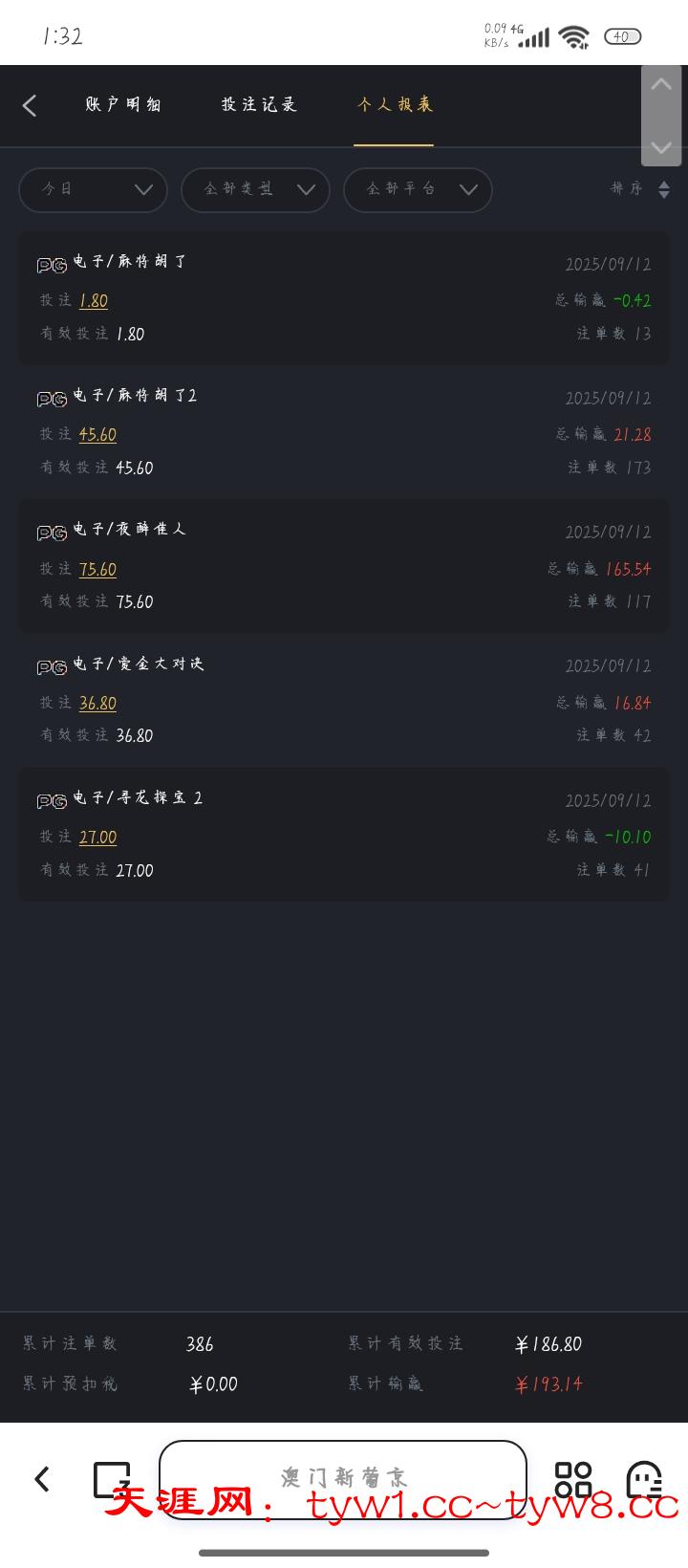View the 75.60 bet amount for 夜醉佳人
The width and height of the screenshot is (688, 1568).
tap(97, 569)
